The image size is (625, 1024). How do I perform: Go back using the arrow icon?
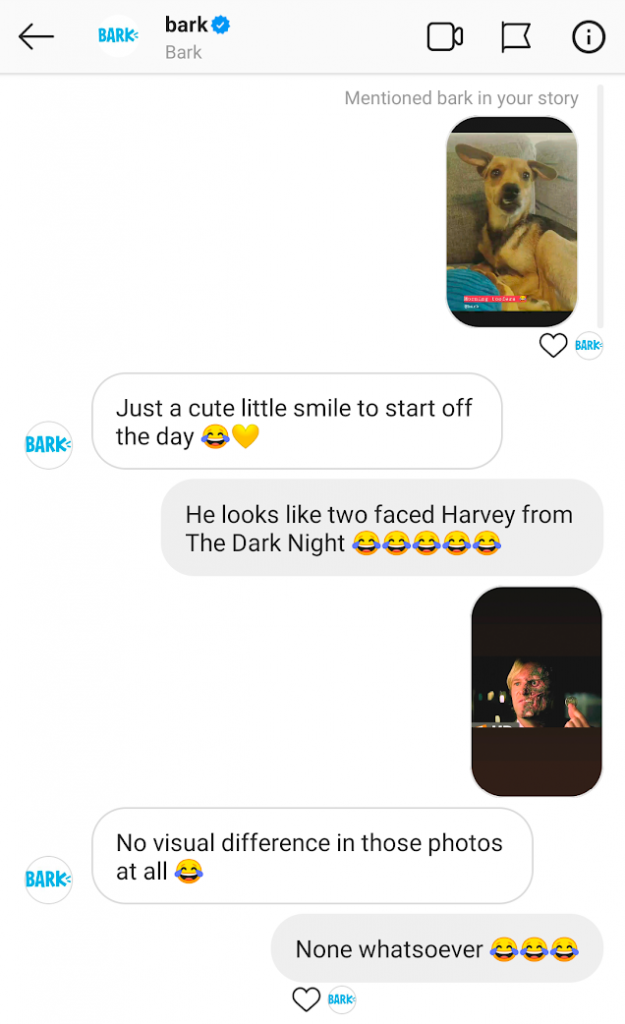click(36, 37)
